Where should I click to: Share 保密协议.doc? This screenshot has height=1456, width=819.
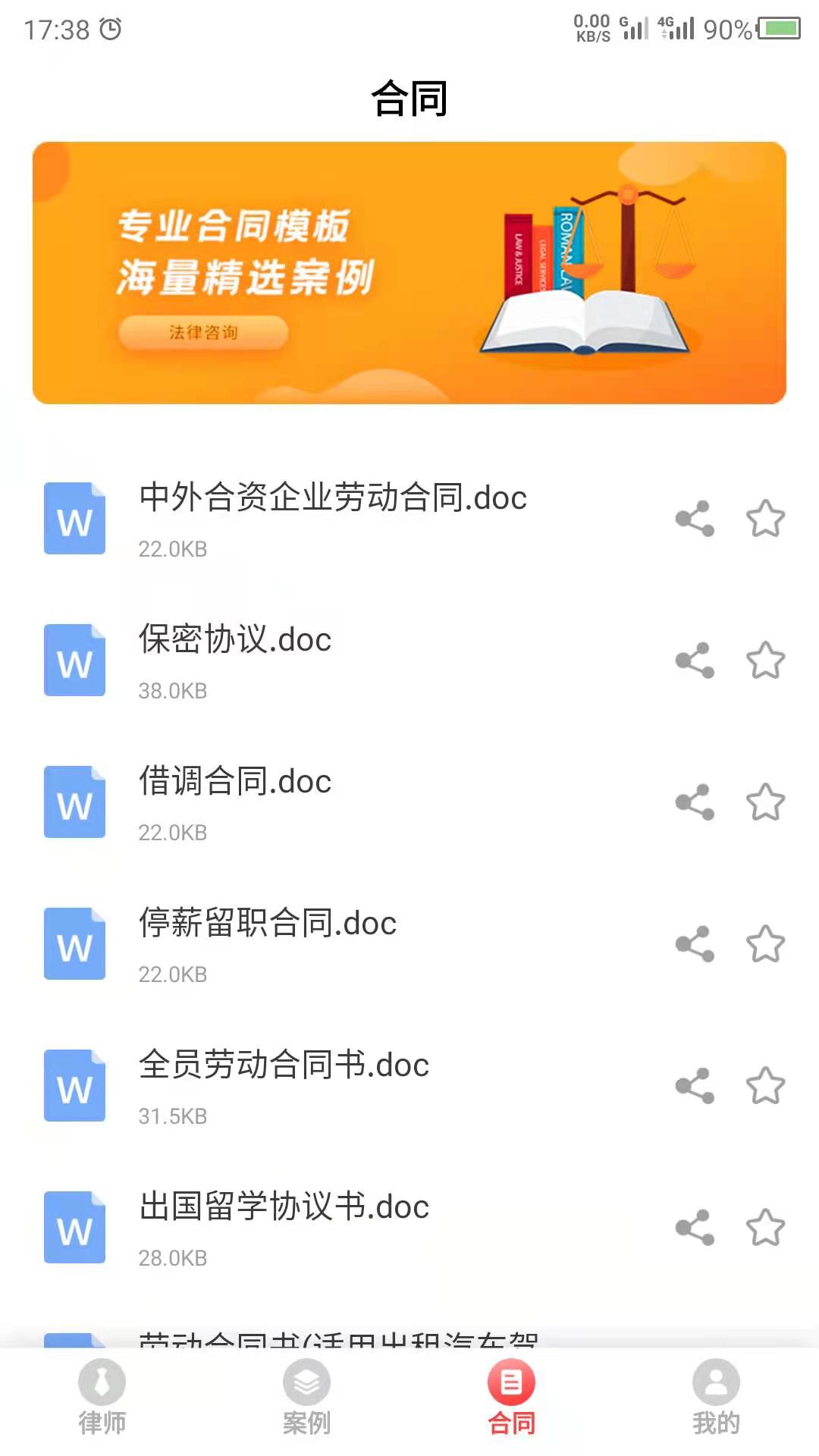(695, 661)
